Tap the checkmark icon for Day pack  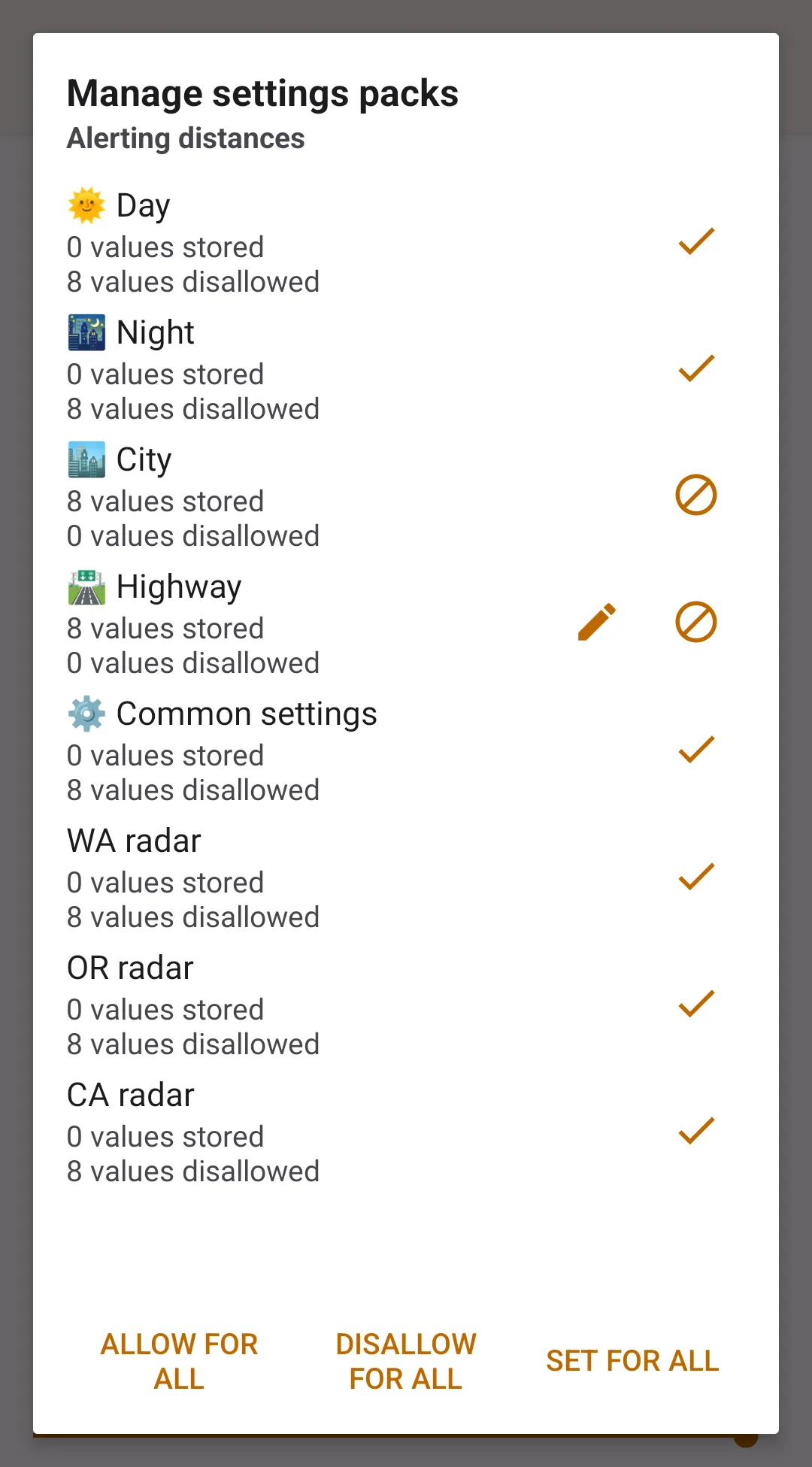click(x=696, y=242)
